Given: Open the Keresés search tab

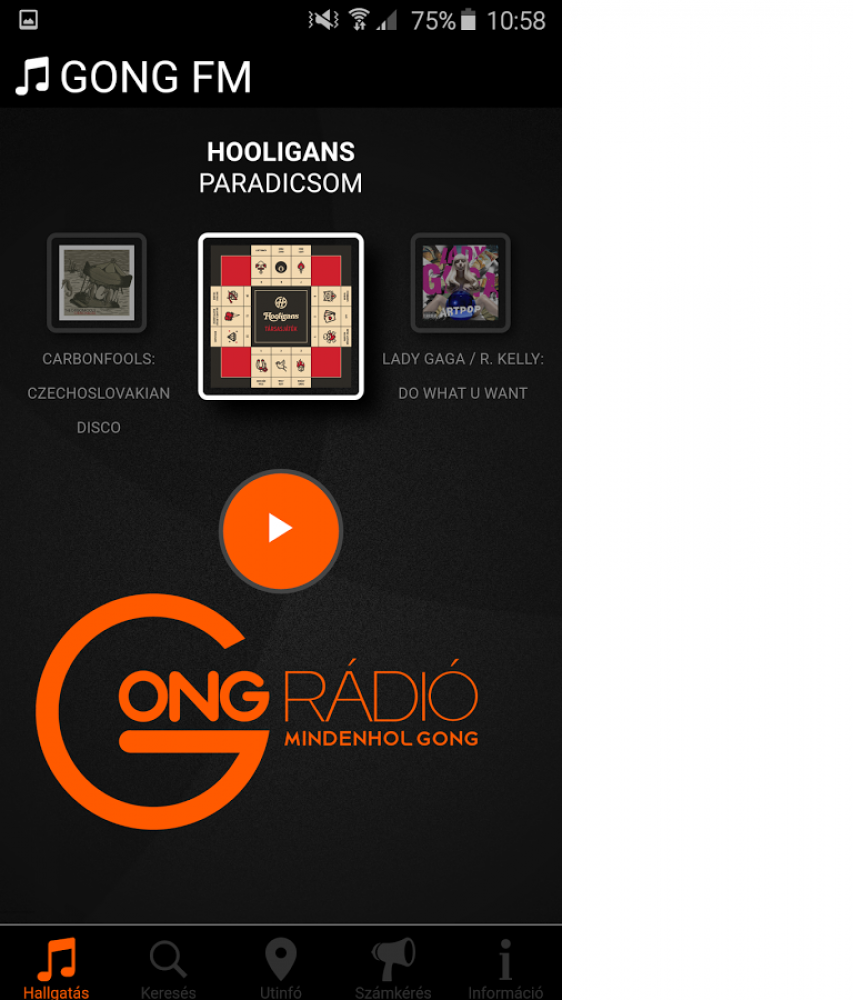Looking at the screenshot, I should tap(168, 967).
